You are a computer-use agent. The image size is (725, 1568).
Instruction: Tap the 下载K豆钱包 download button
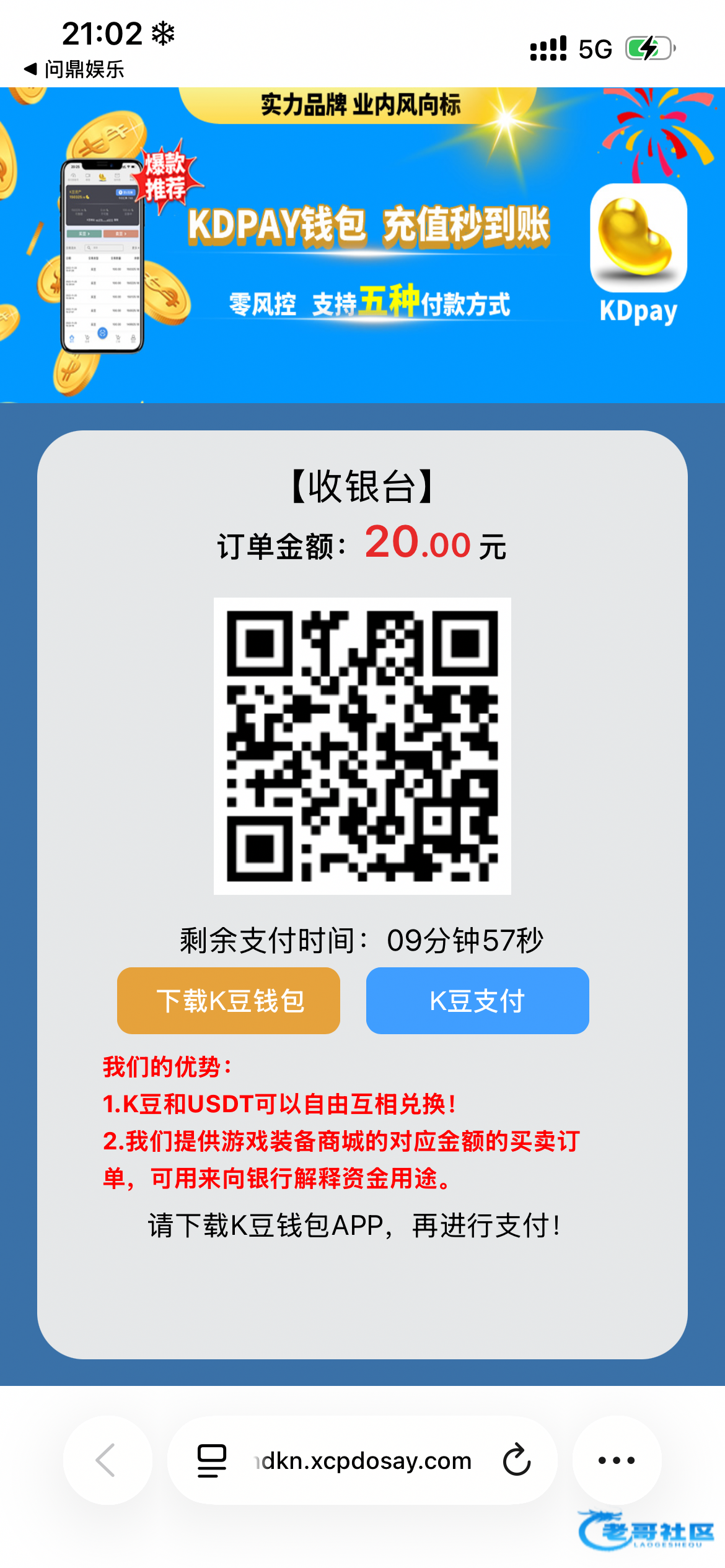(229, 1000)
